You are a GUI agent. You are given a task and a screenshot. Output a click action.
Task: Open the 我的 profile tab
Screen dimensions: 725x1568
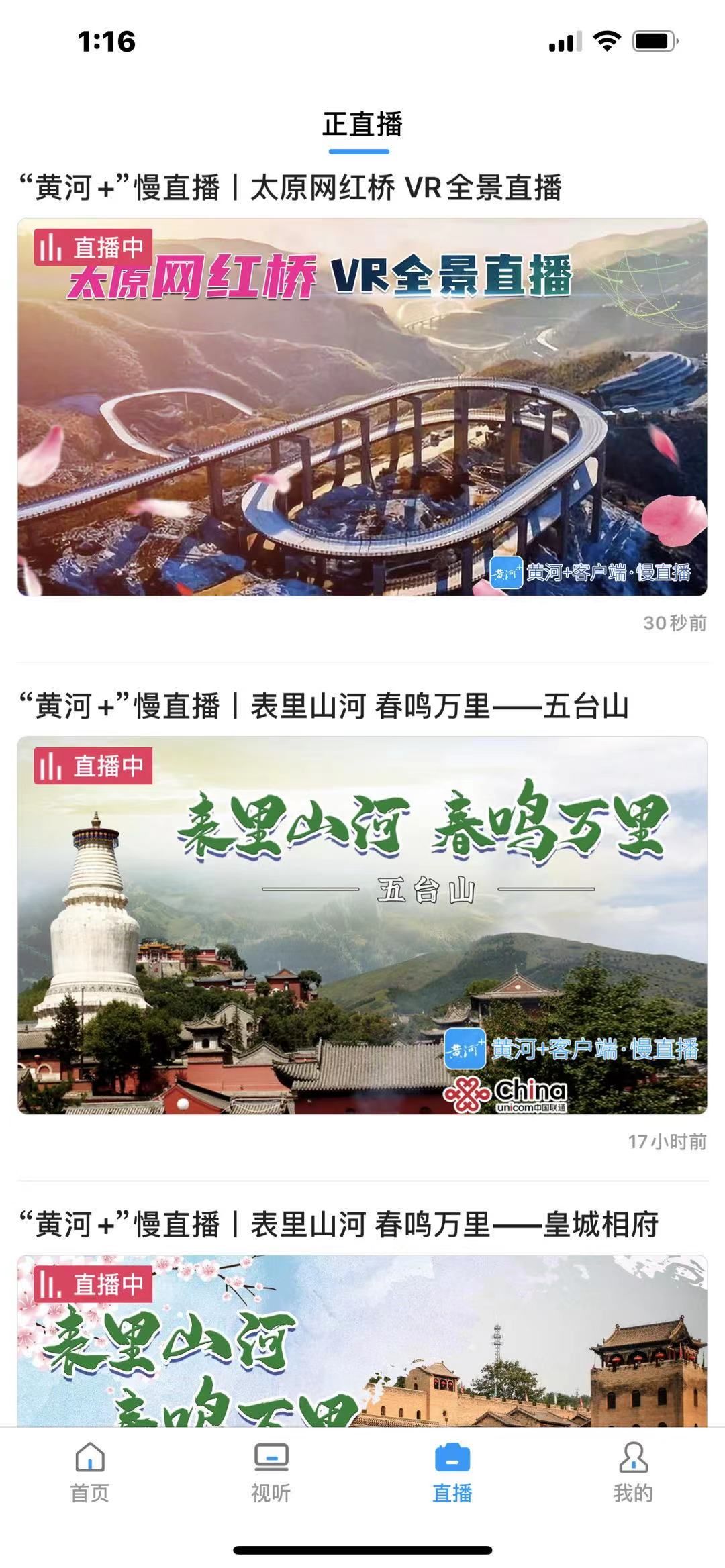point(633,1471)
